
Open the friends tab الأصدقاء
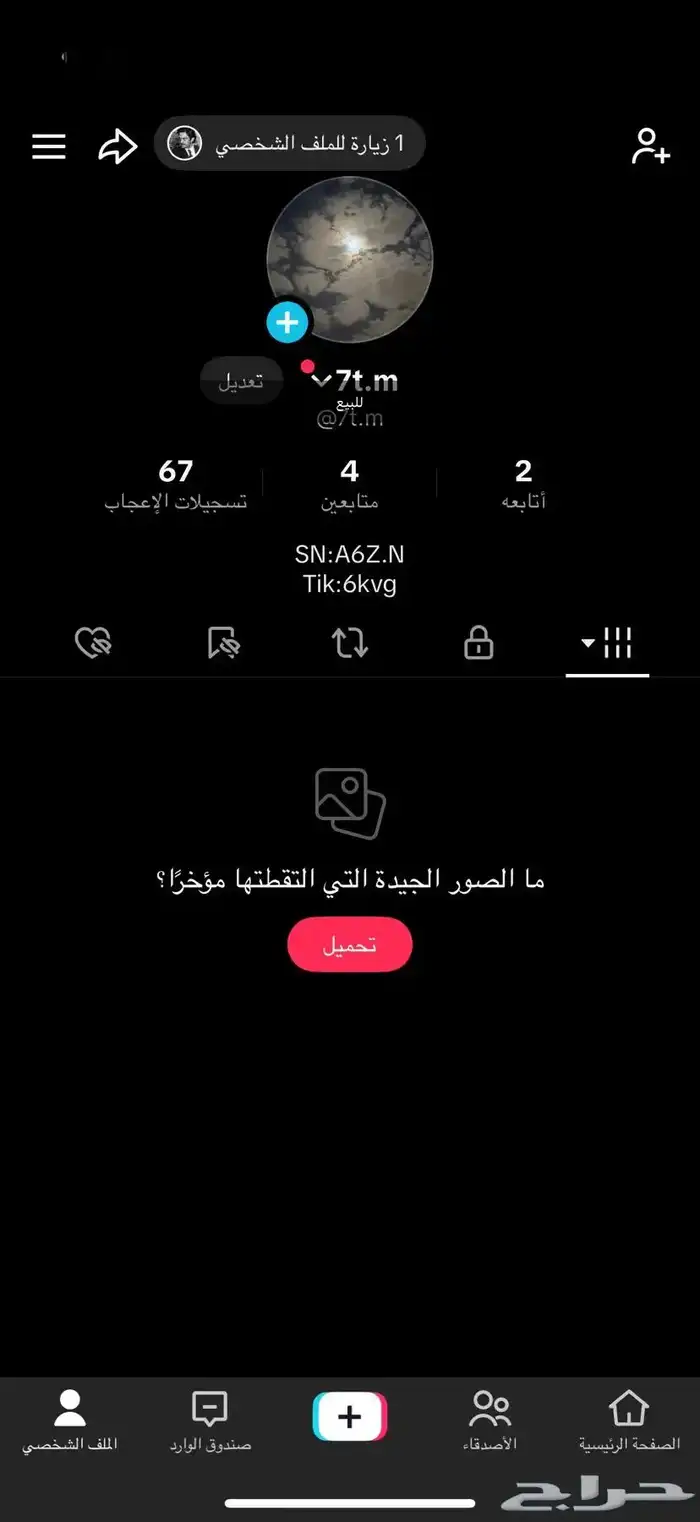(490, 1421)
